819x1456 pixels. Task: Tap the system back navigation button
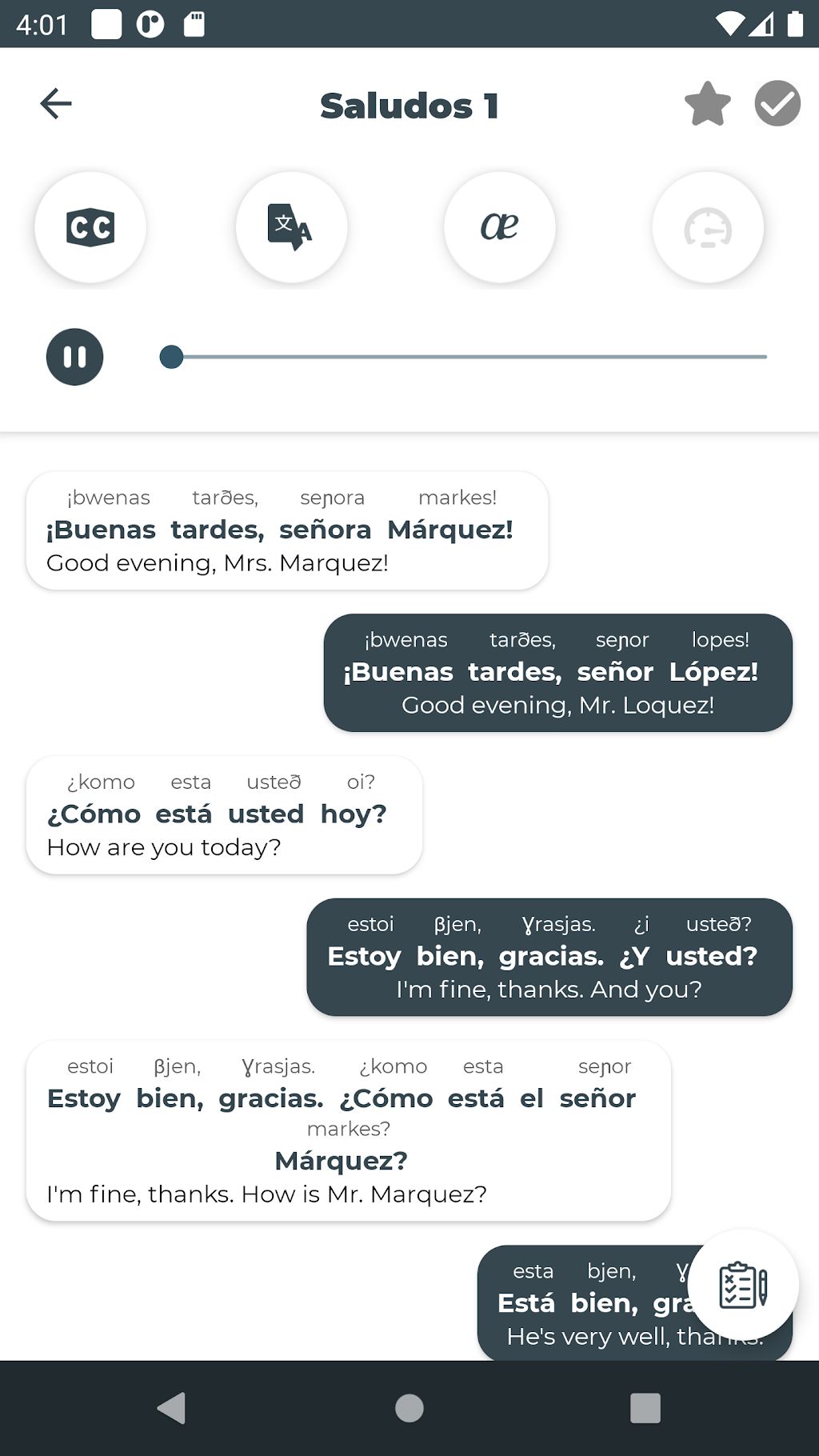(171, 1408)
